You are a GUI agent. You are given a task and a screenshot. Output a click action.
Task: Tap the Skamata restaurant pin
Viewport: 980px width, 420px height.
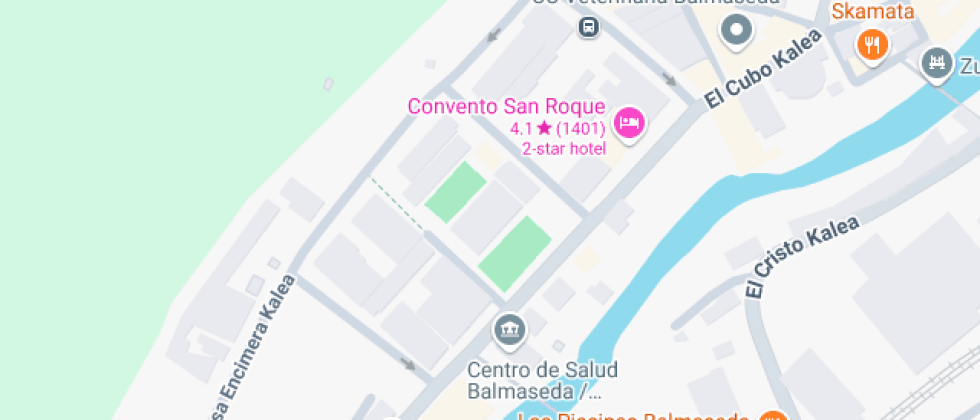tap(872, 46)
